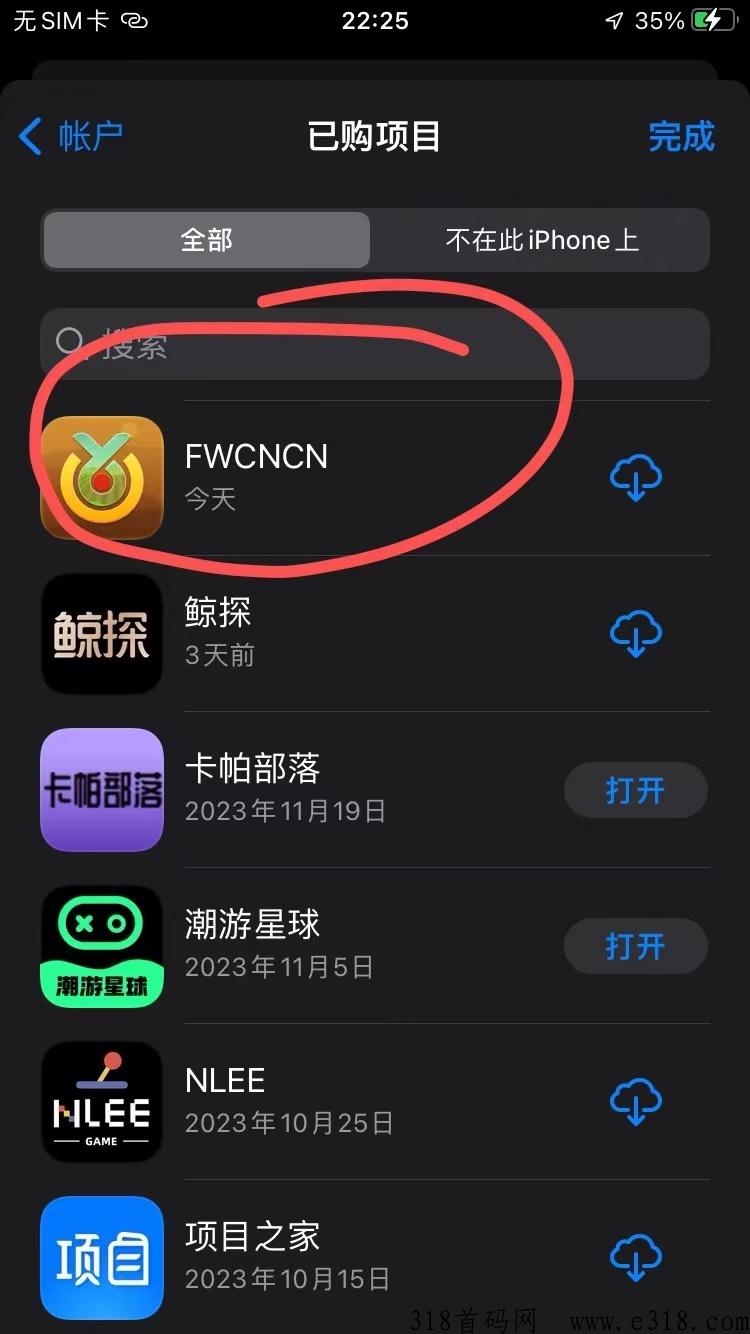Switch to the 不在此 iPhone 上 tab
This screenshot has width=750, height=1334.
click(540, 240)
